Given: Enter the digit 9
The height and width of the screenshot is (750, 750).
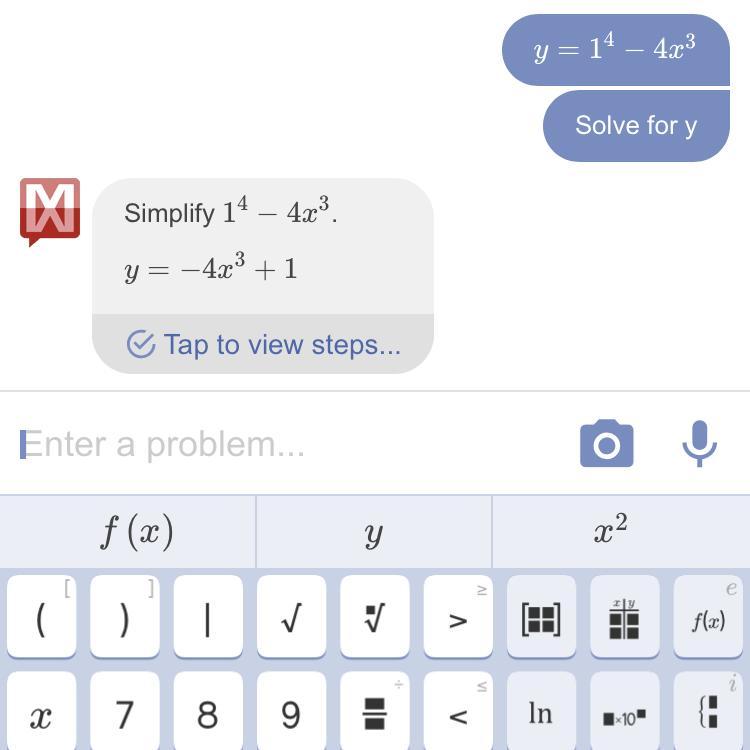Looking at the screenshot, I should point(291,714).
